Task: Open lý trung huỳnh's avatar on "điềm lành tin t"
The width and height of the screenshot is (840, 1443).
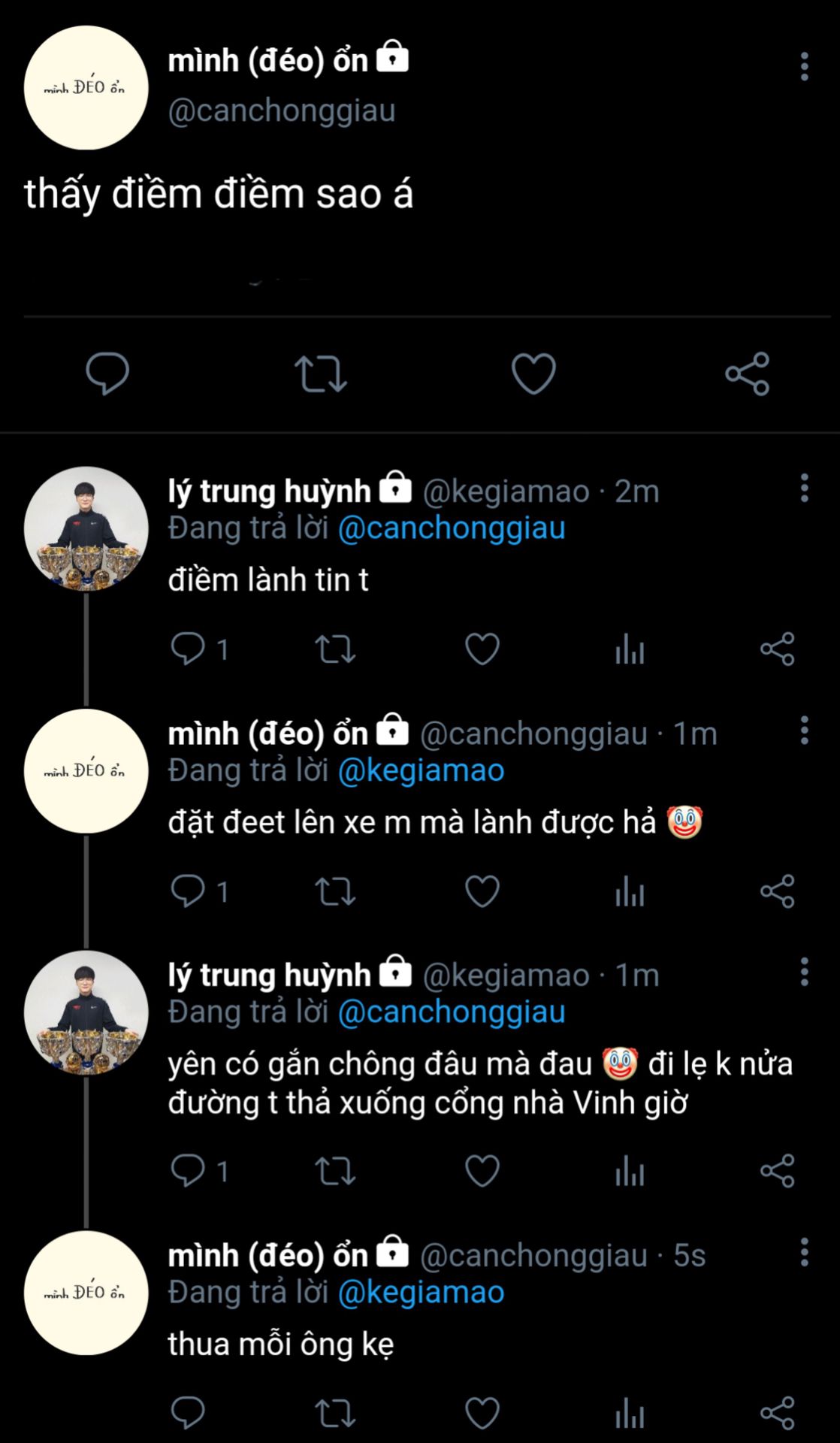Action: pyautogui.click(x=86, y=528)
